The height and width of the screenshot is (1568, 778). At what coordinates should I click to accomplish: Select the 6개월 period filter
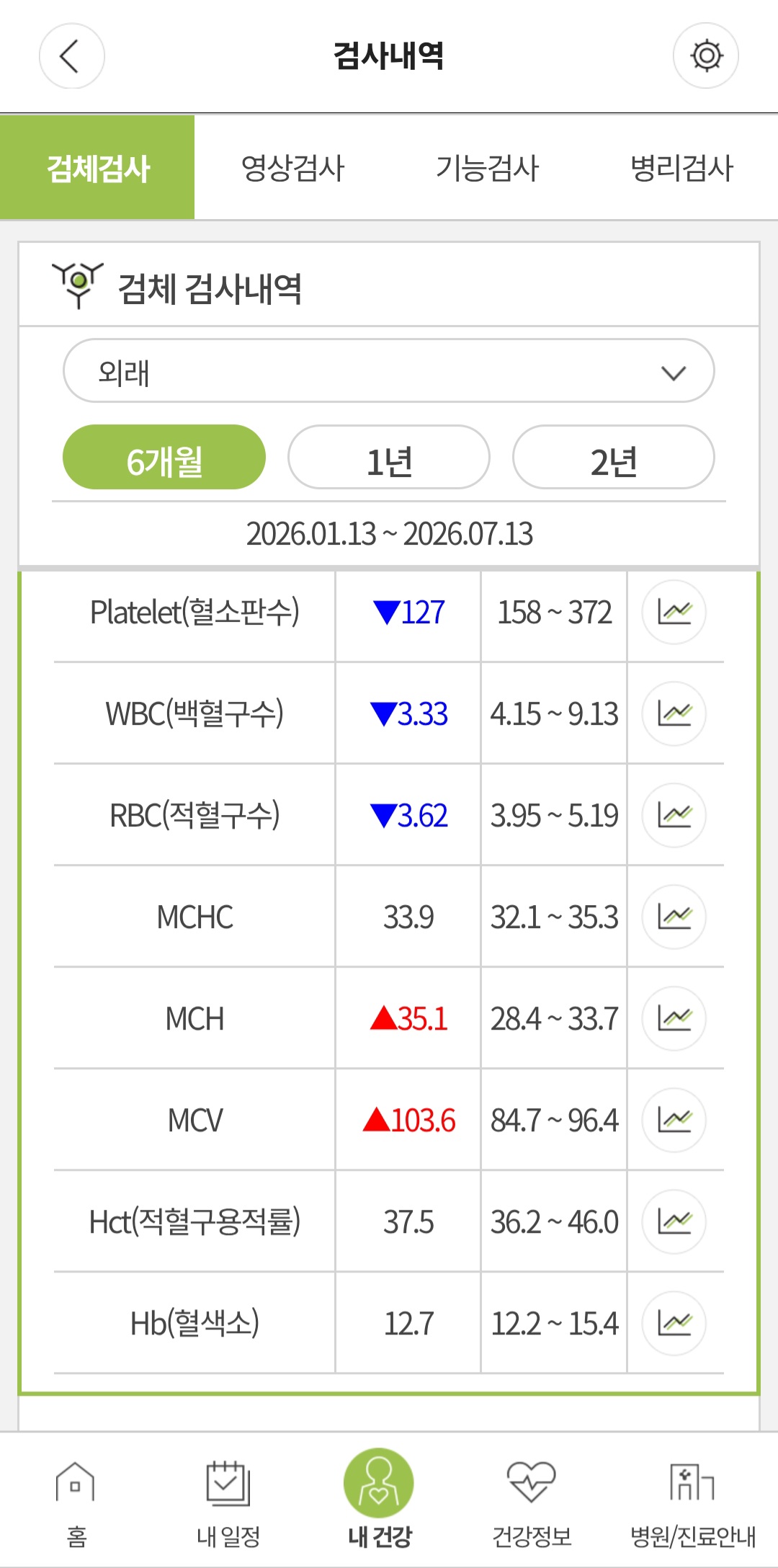point(164,458)
